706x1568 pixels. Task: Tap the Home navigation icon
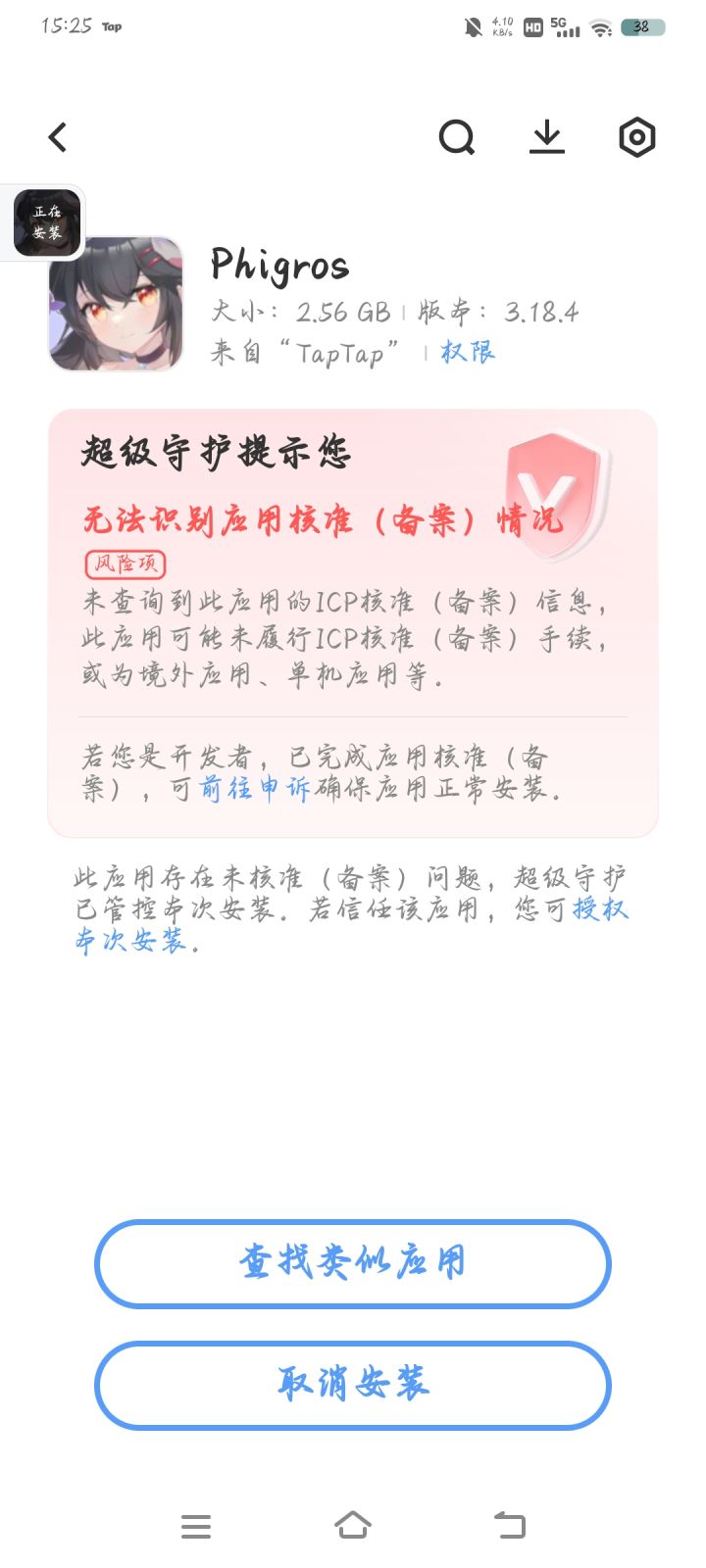coord(353,1525)
